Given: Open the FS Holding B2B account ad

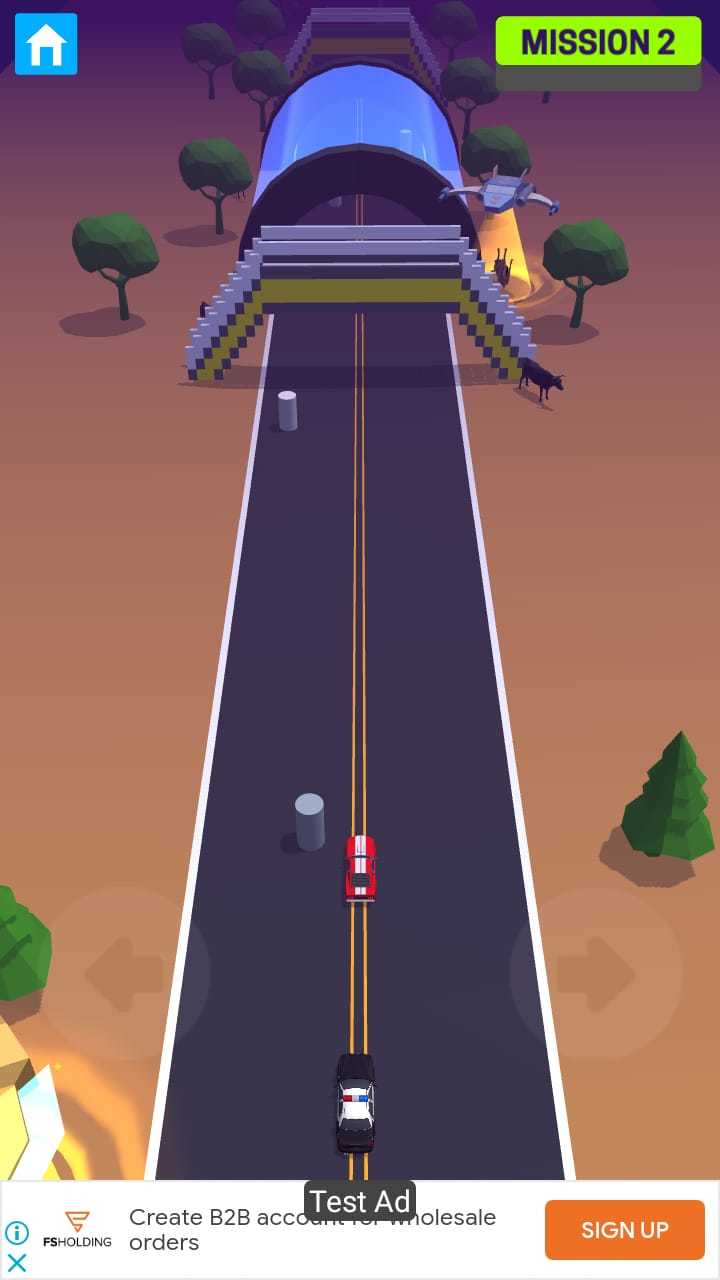Looking at the screenshot, I should click(310, 1230).
